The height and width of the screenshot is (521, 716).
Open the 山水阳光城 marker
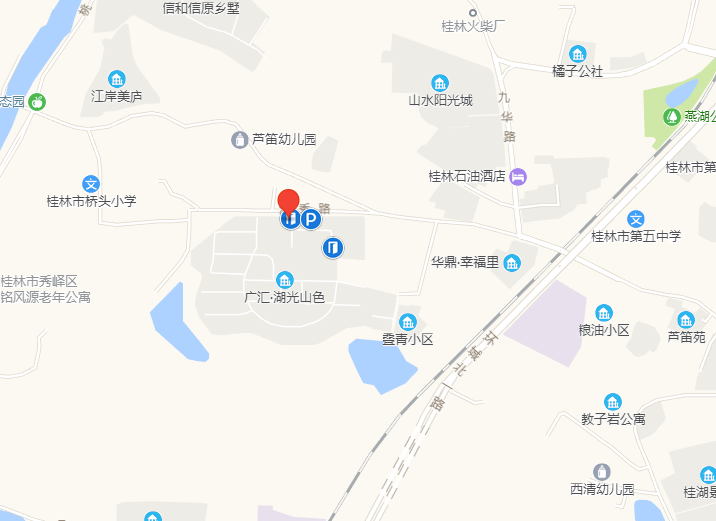[x=439, y=82]
